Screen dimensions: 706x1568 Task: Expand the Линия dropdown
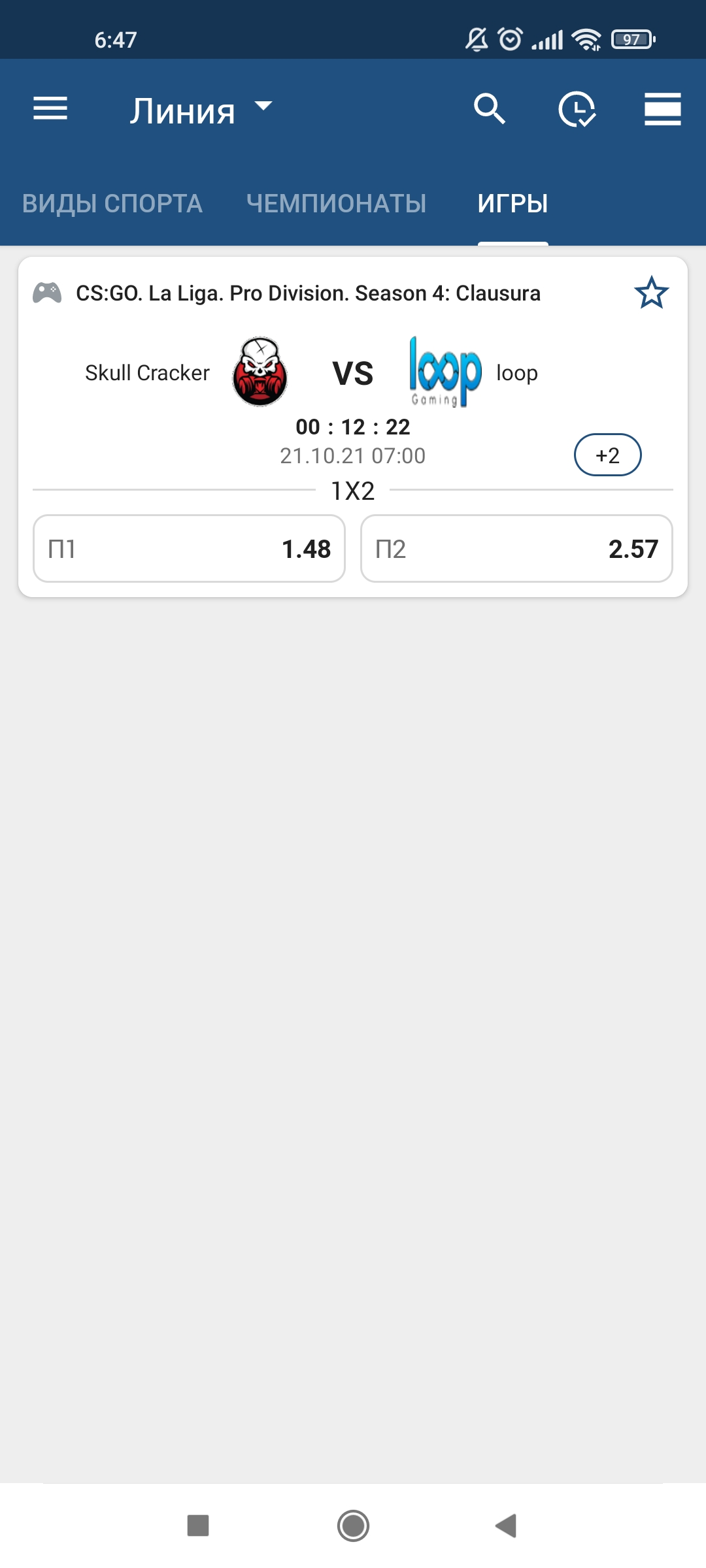coord(201,110)
